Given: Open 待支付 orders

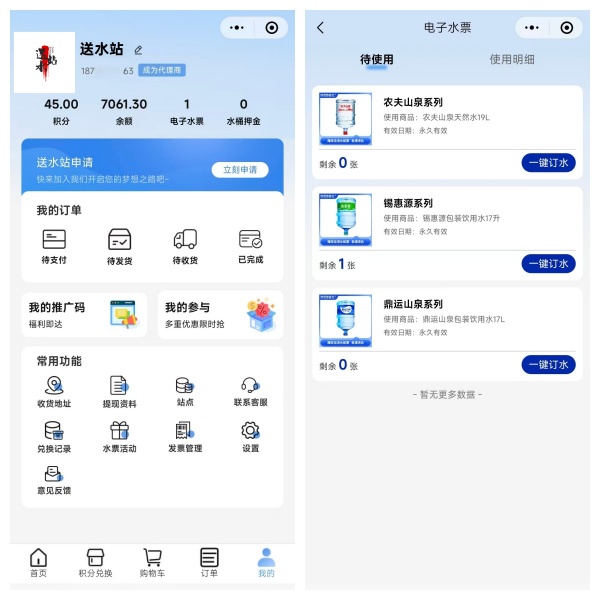Looking at the screenshot, I should click(54, 246).
